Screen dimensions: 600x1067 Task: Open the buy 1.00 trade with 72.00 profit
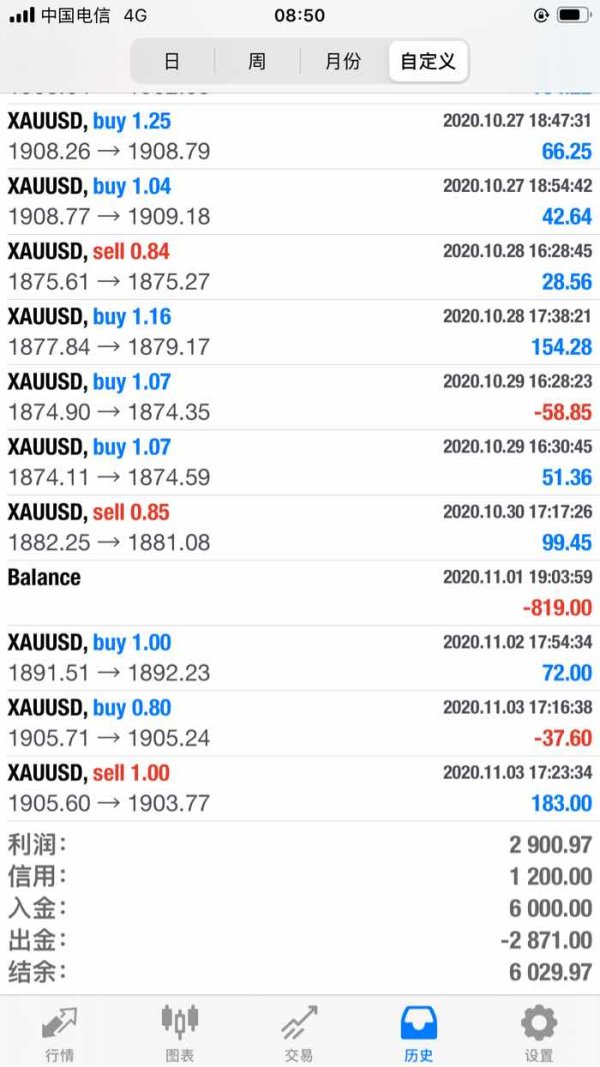coord(300,658)
